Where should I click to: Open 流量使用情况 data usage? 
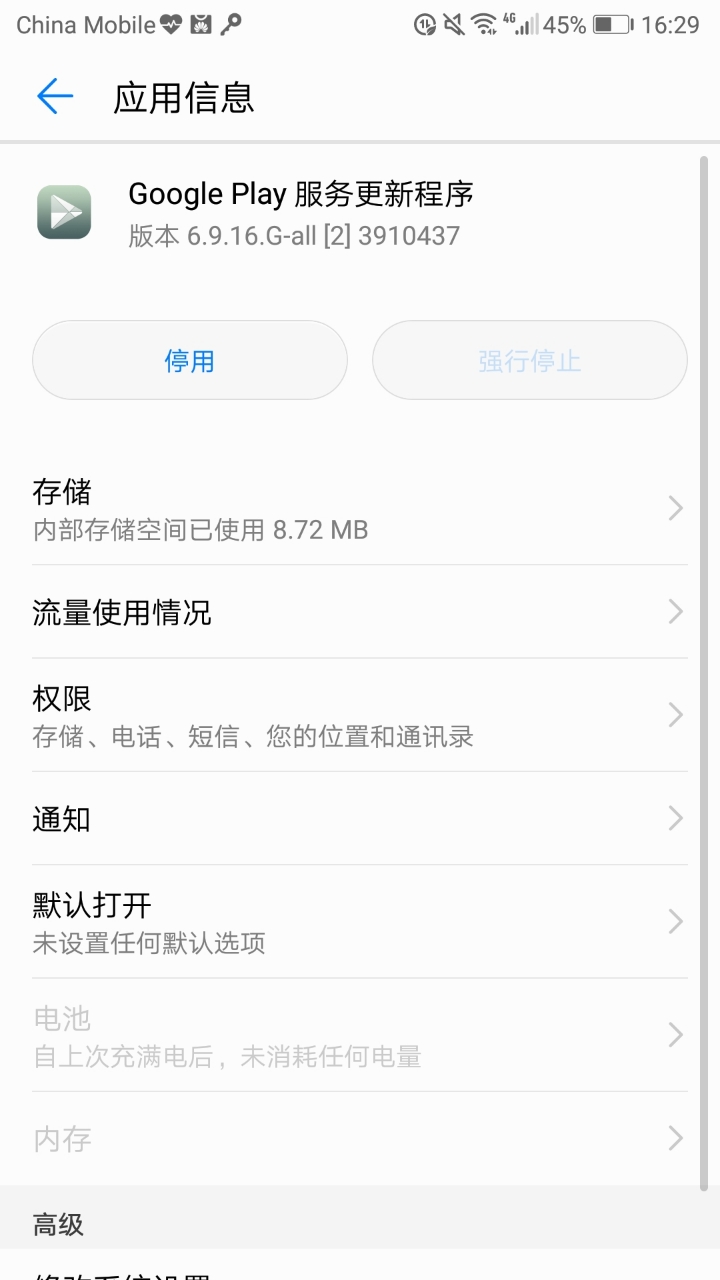pyautogui.click(x=358, y=612)
